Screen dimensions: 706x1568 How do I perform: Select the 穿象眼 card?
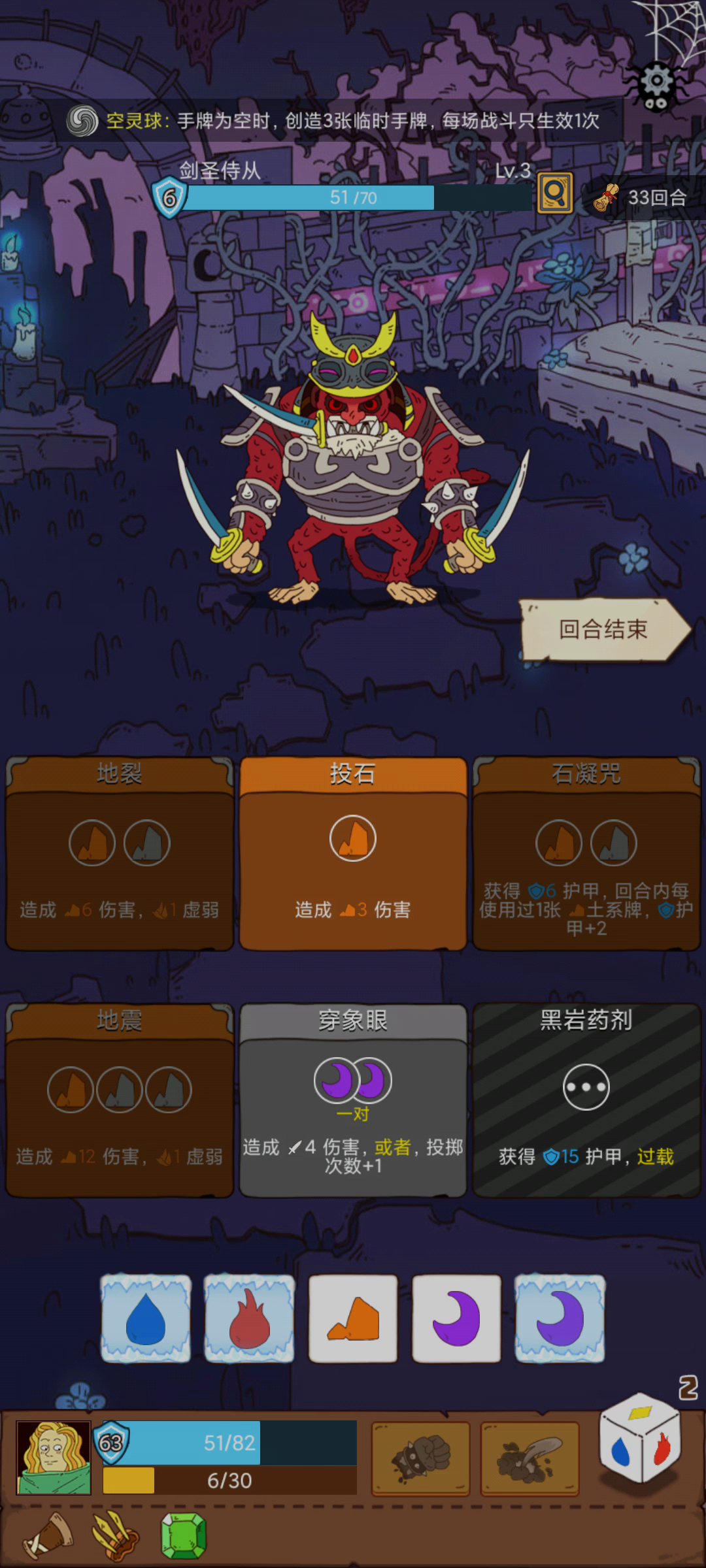point(353,1100)
